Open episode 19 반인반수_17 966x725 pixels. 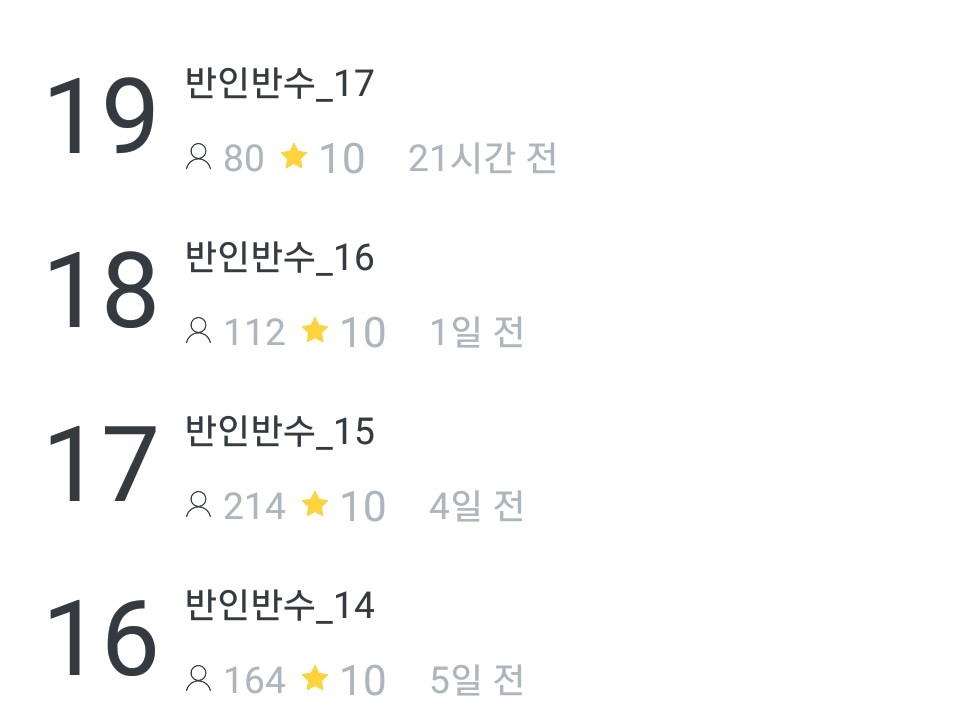coord(483,117)
